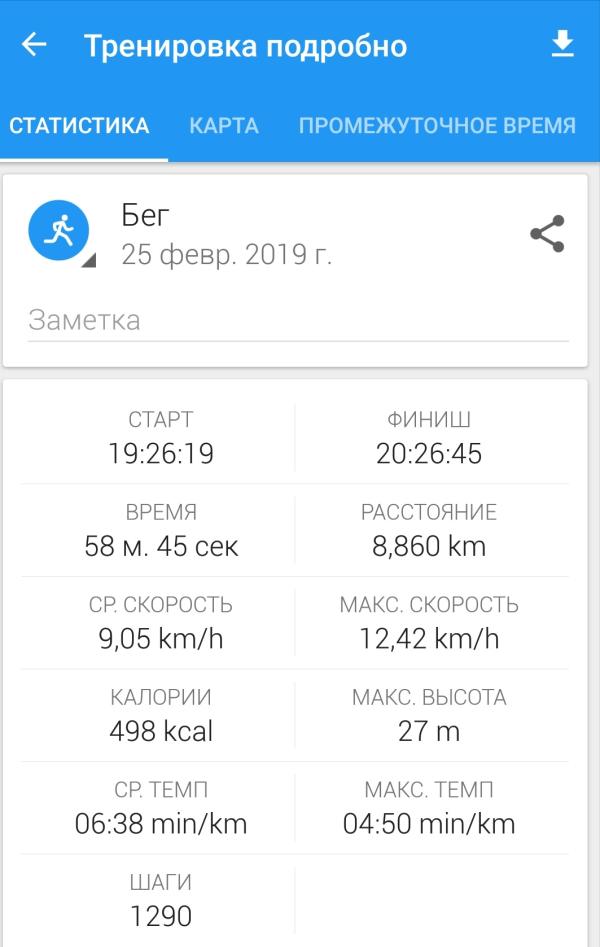
Task: Open the Промежуточное время tab
Action: tap(437, 126)
